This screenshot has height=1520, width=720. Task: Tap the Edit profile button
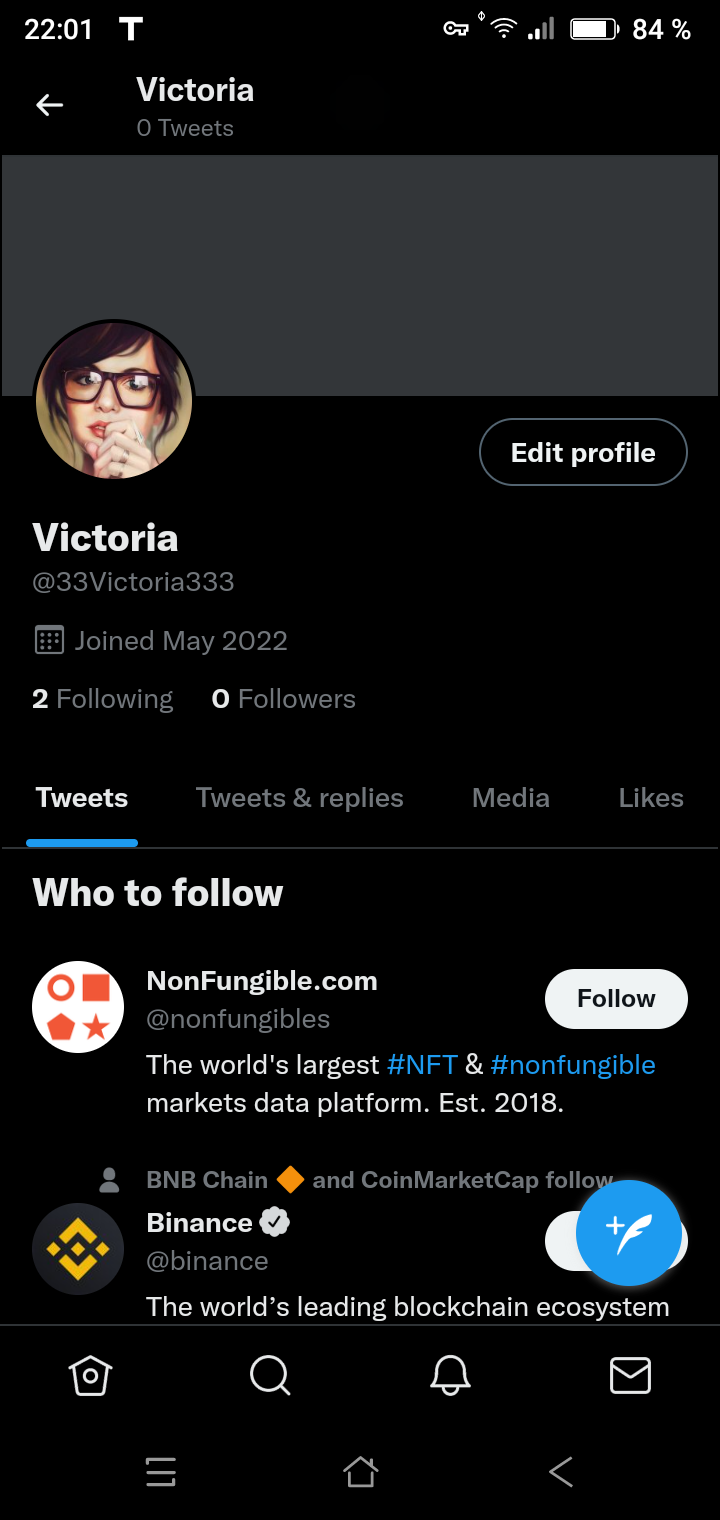coord(583,452)
